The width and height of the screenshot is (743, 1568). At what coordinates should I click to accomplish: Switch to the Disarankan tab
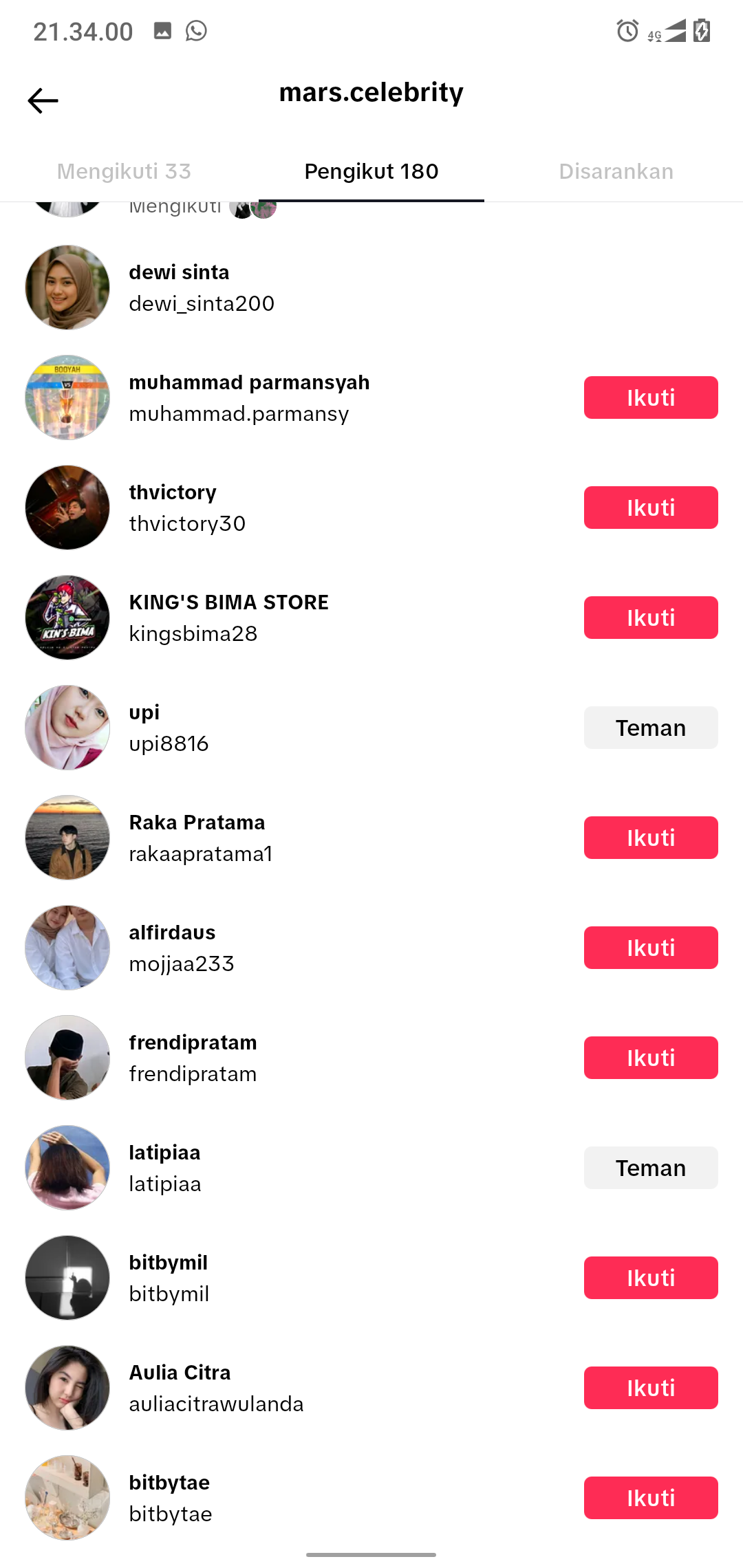pyautogui.click(x=616, y=171)
